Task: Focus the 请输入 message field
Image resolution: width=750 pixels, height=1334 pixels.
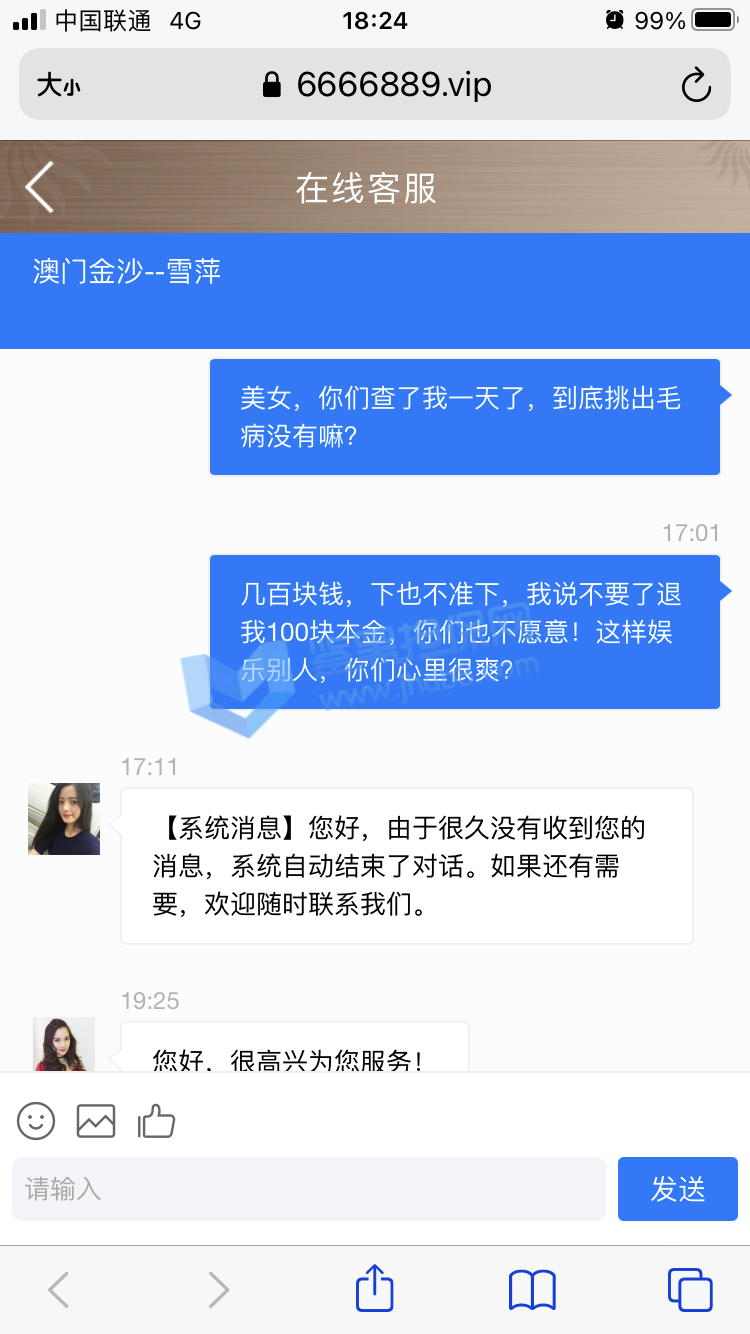Action: coord(308,1189)
